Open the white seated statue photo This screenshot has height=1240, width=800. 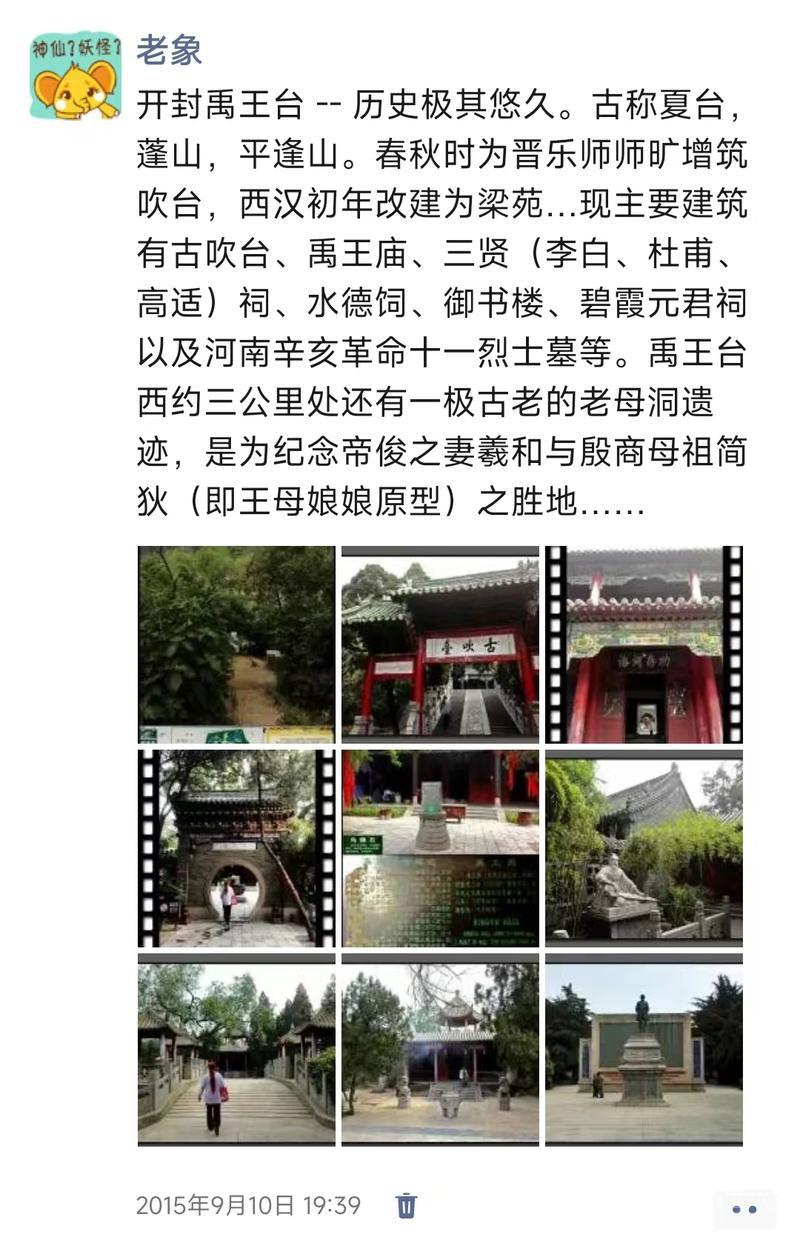644,849
